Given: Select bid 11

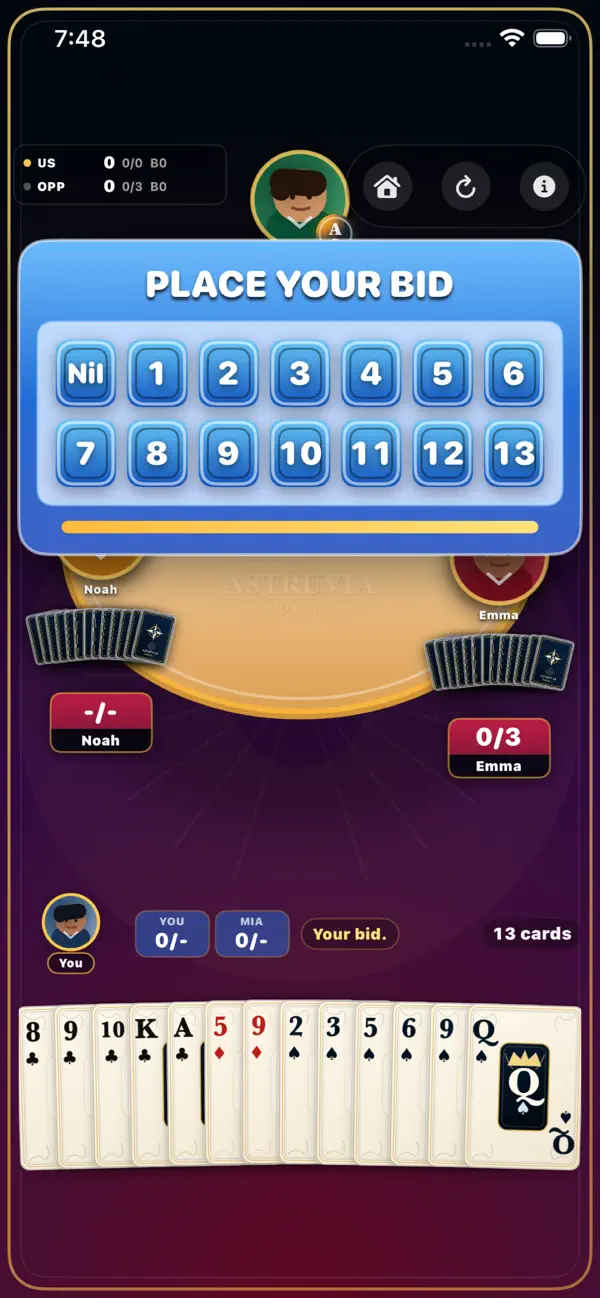Looking at the screenshot, I should pyautogui.click(x=371, y=454).
